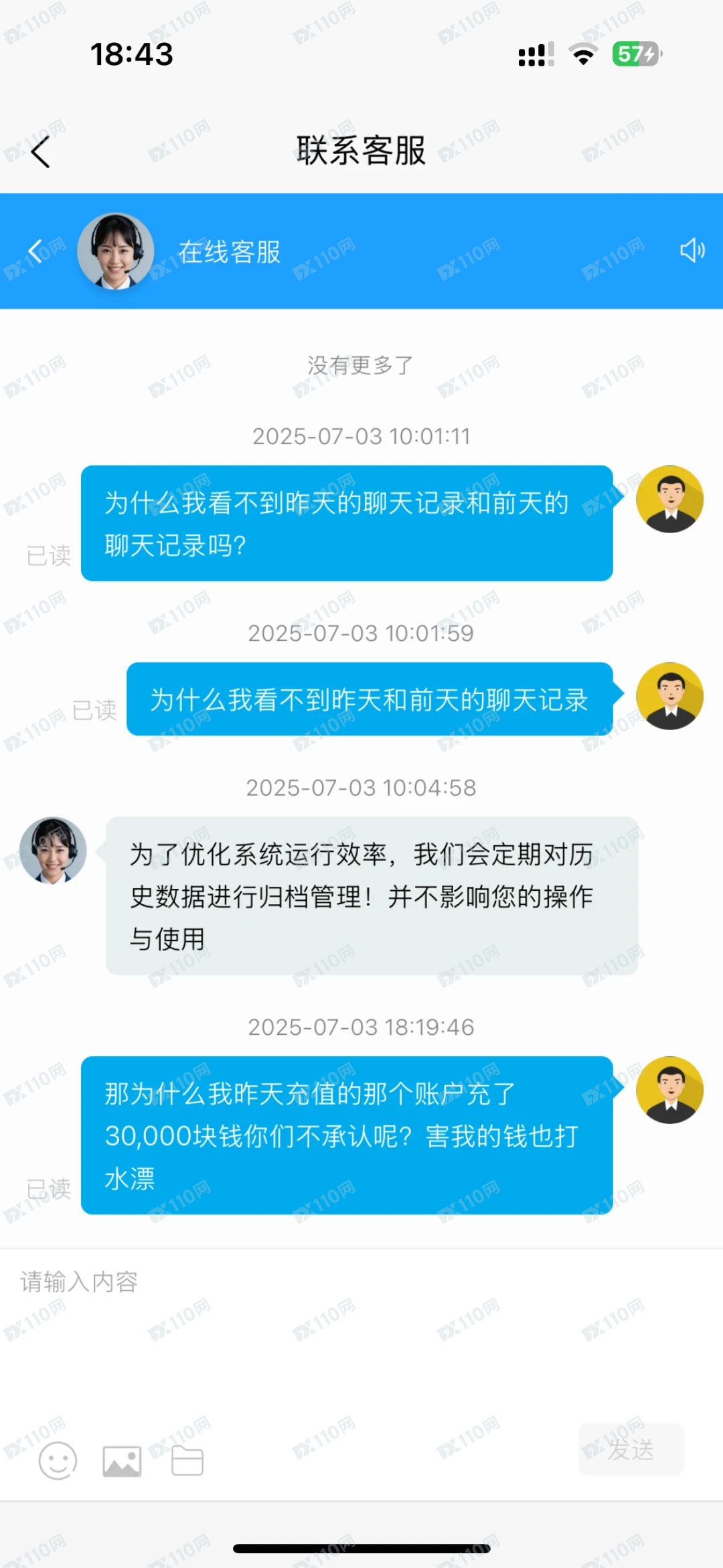Tap the 在线客服 agent avatar in header

pos(116,251)
